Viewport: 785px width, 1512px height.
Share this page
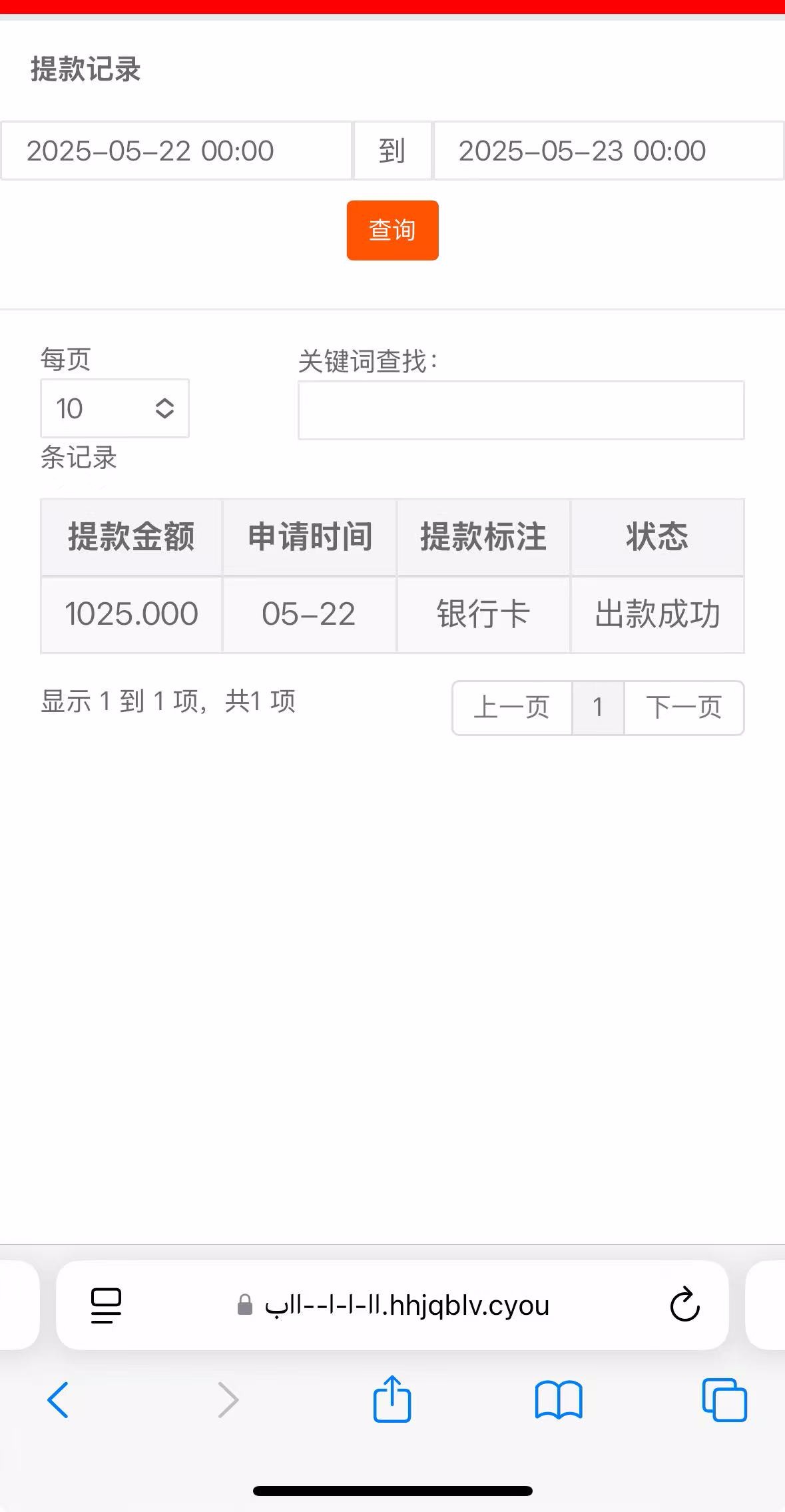(392, 1400)
